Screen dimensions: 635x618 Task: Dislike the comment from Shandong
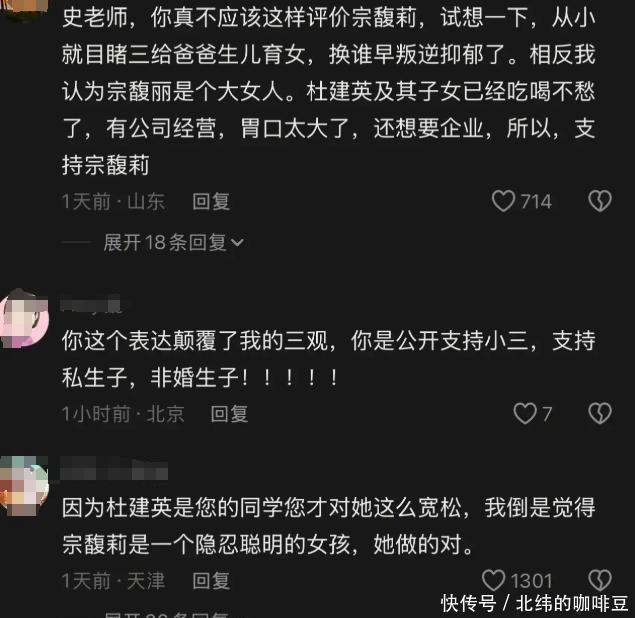coord(599,201)
